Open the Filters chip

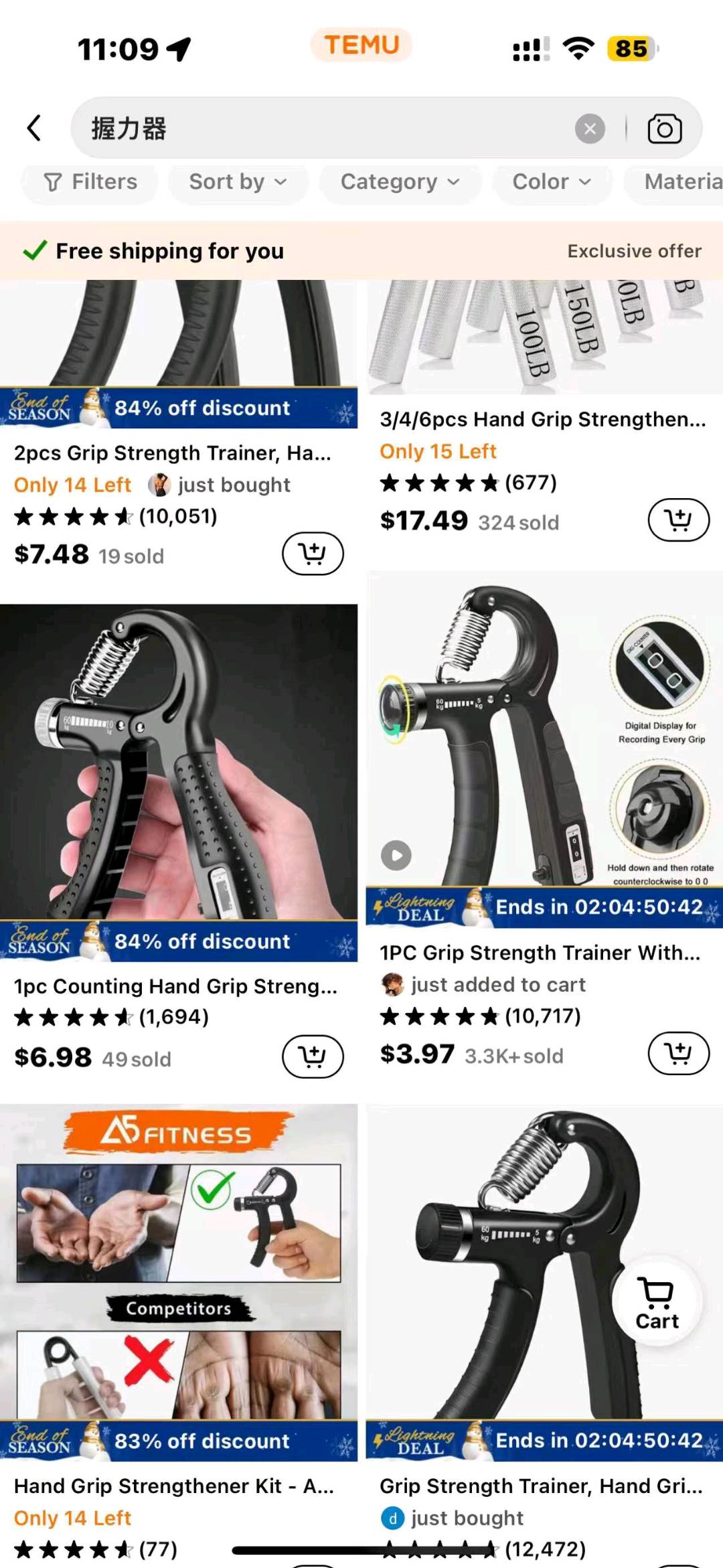point(90,182)
